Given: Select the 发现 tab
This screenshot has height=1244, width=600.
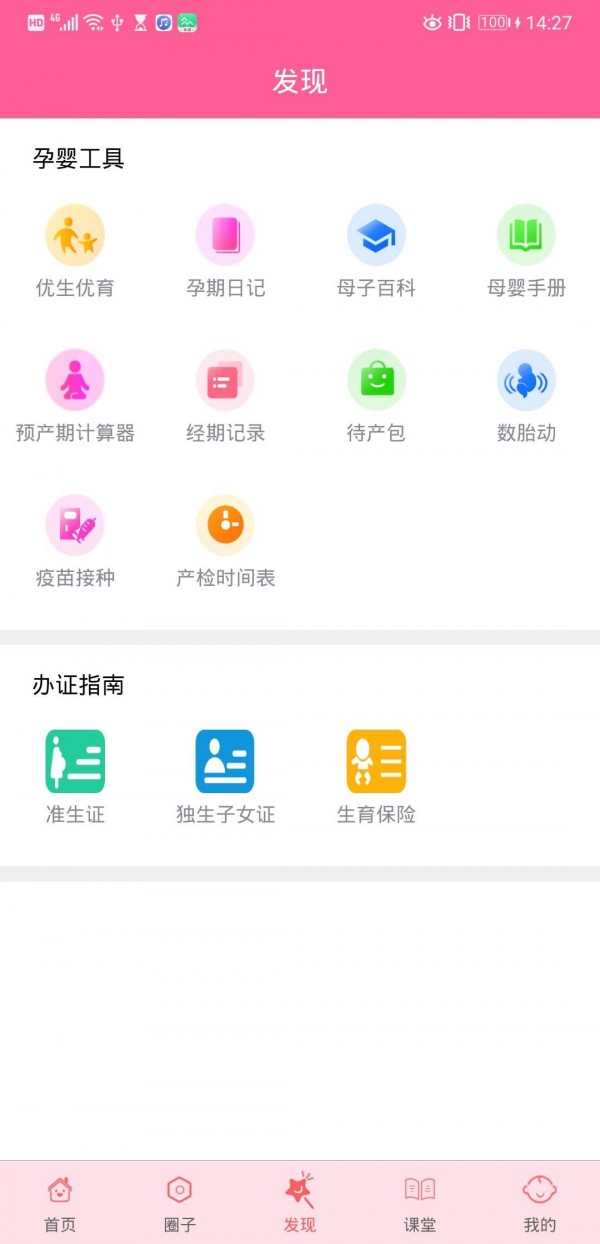Looking at the screenshot, I should tap(300, 1203).
